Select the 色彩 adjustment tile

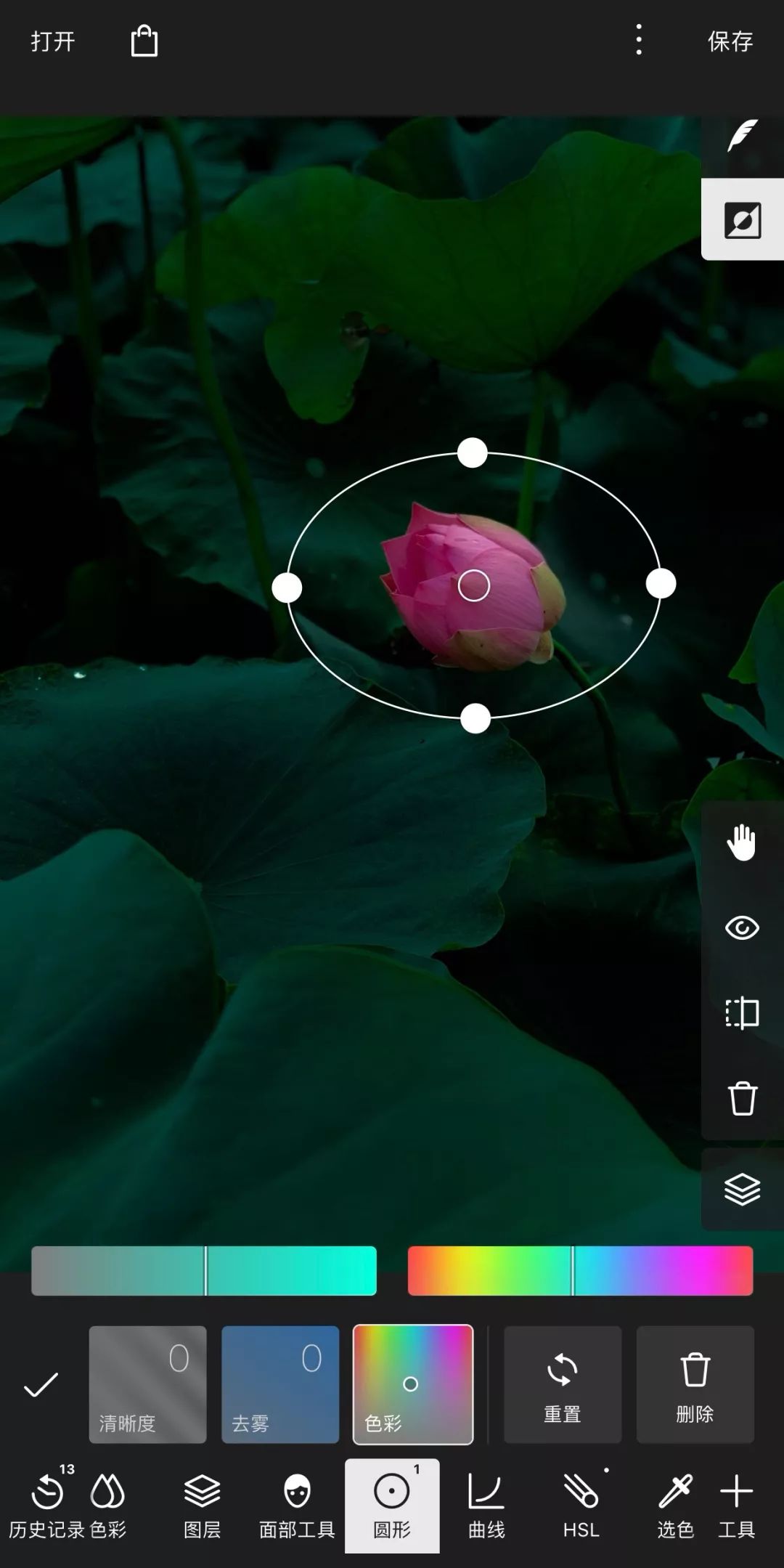tap(412, 1384)
